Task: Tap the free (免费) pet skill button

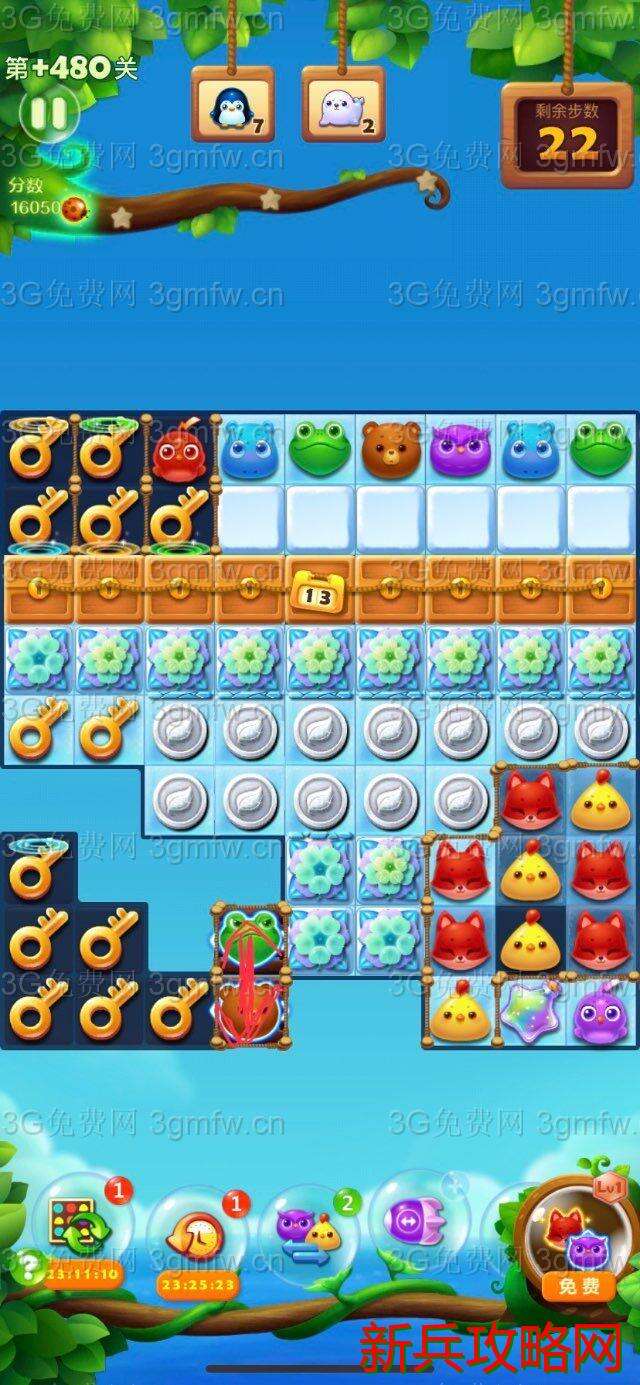Action: coord(577,1285)
